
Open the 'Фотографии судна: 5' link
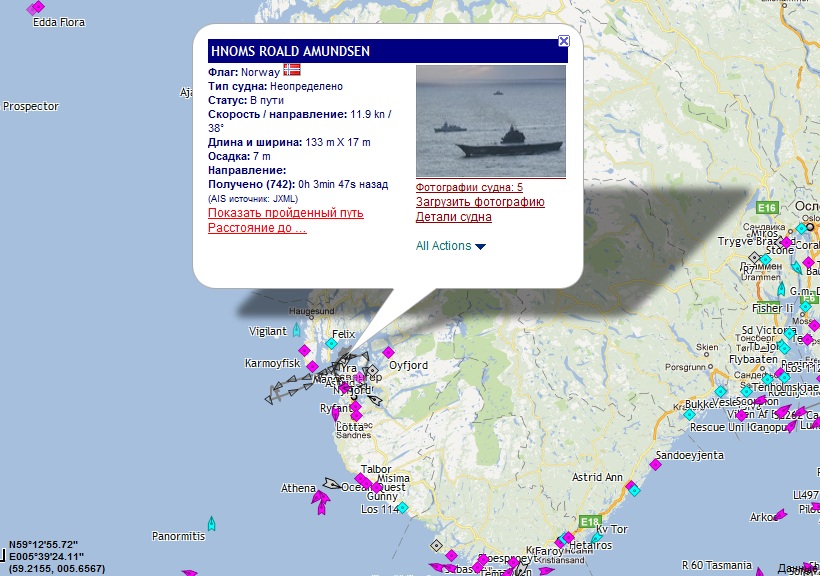pos(469,187)
